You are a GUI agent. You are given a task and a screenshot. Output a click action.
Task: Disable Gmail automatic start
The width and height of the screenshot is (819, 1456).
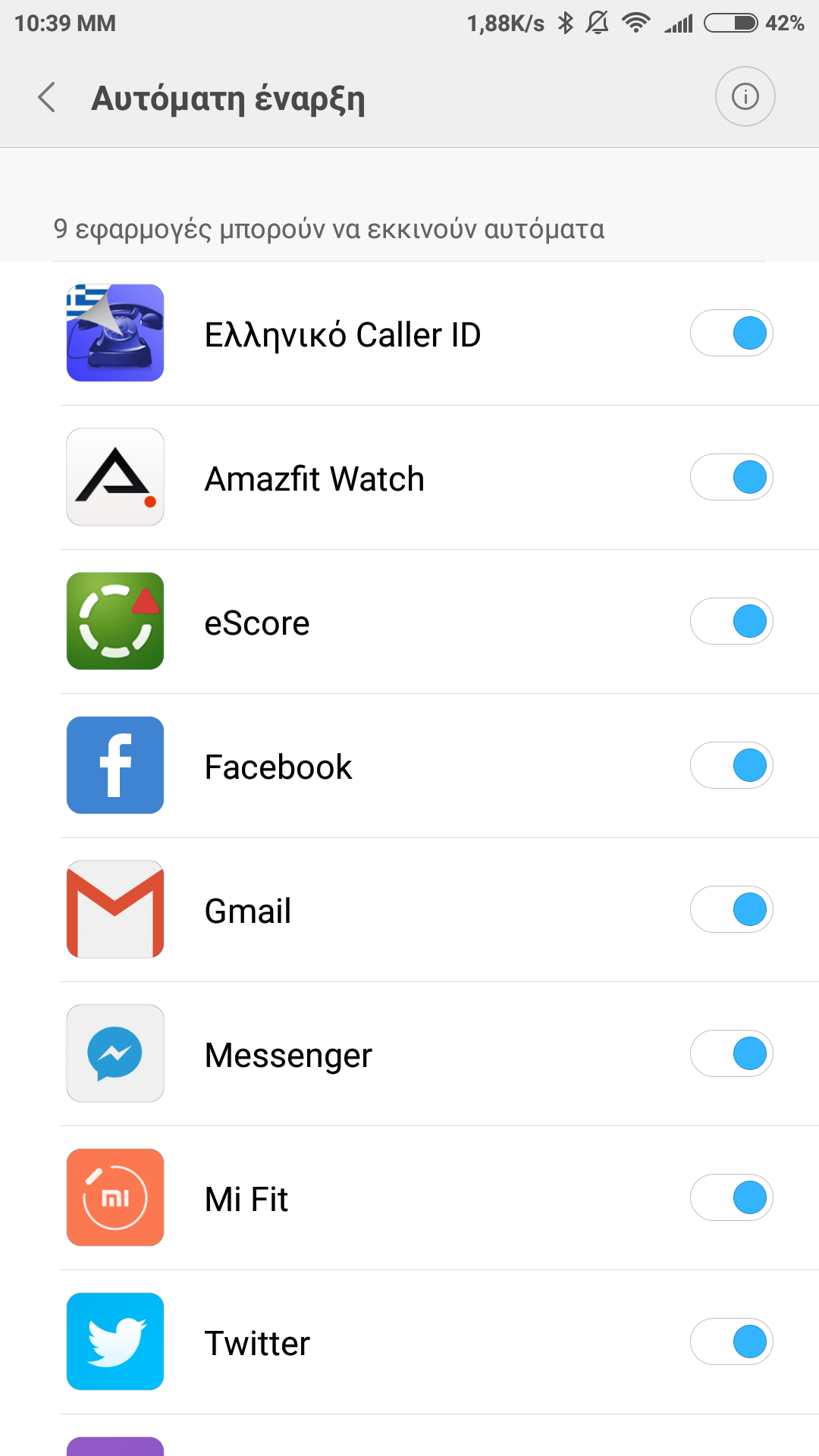click(731, 909)
